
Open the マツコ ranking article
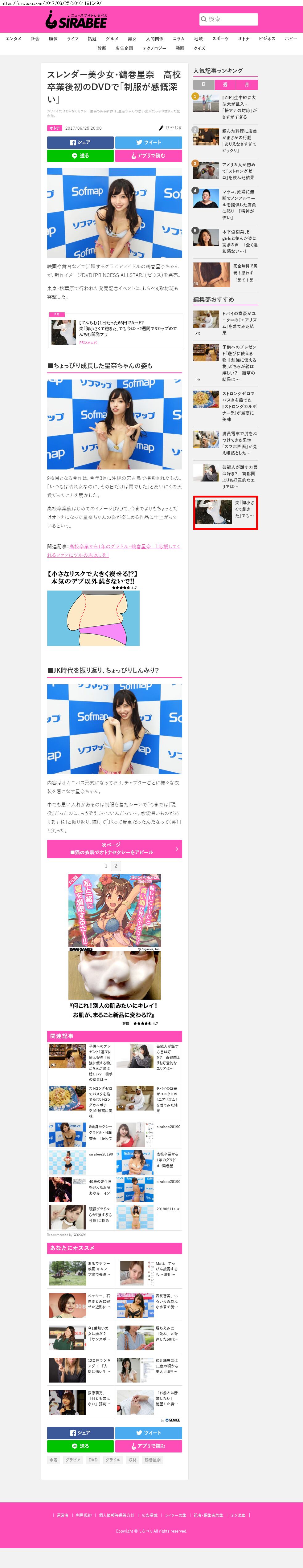pyautogui.click(x=239, y=204)
